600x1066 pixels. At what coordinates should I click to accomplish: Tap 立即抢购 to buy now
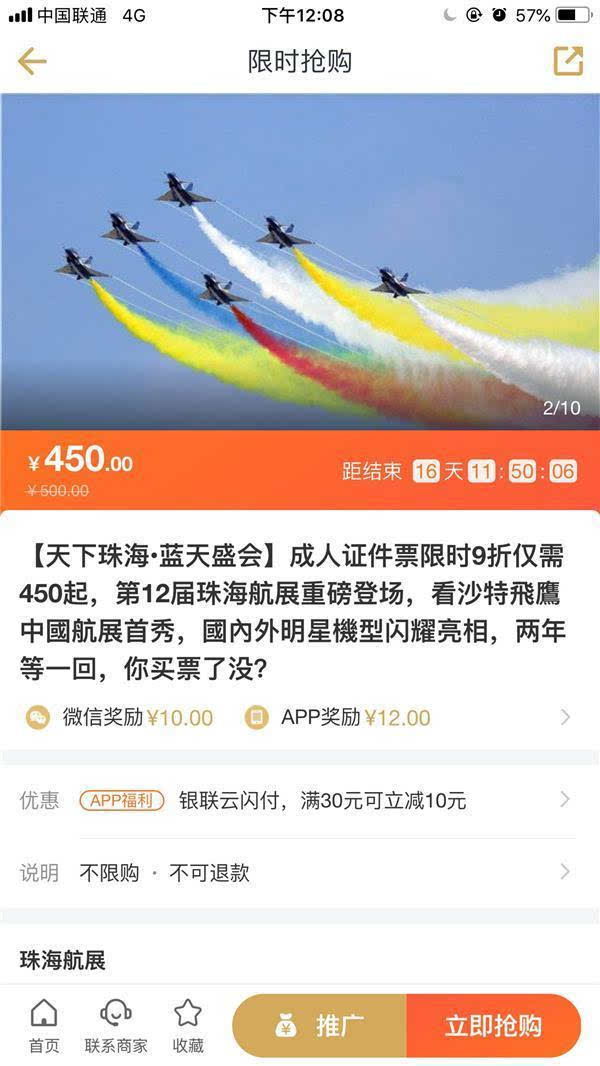click(493, 1026)
